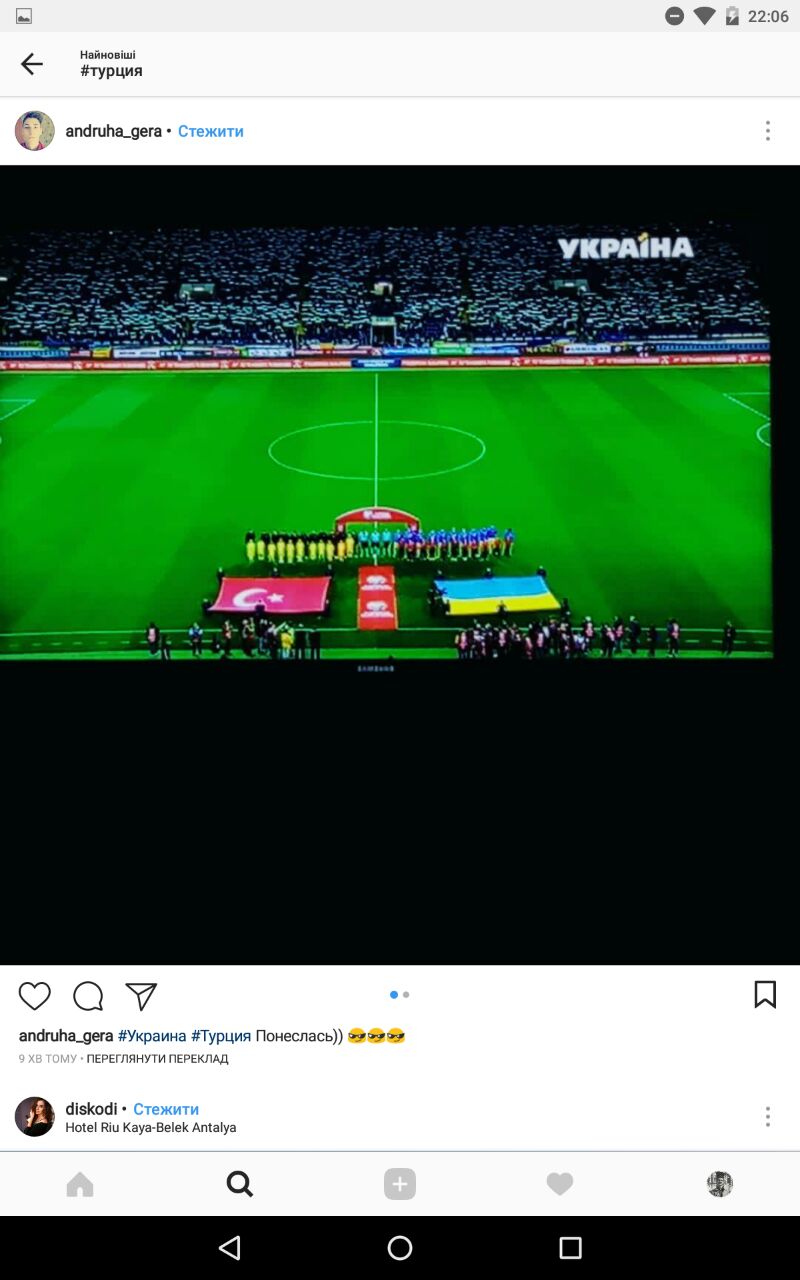
Task: Like andruha_gera's post
Action: pyautogui.click(x=35, y=996)
